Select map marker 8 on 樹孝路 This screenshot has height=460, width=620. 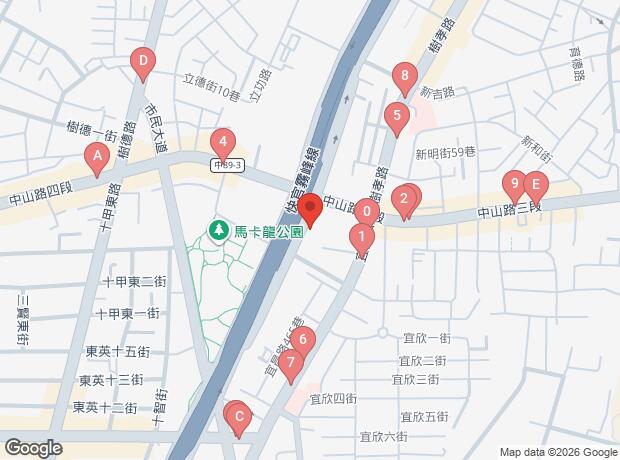(404, 75)
